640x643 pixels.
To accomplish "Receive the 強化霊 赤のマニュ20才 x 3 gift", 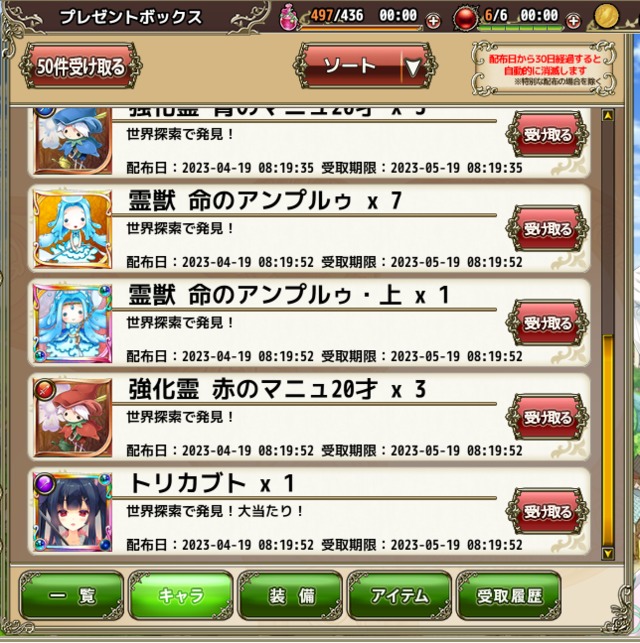I will [x=546, y=417].
